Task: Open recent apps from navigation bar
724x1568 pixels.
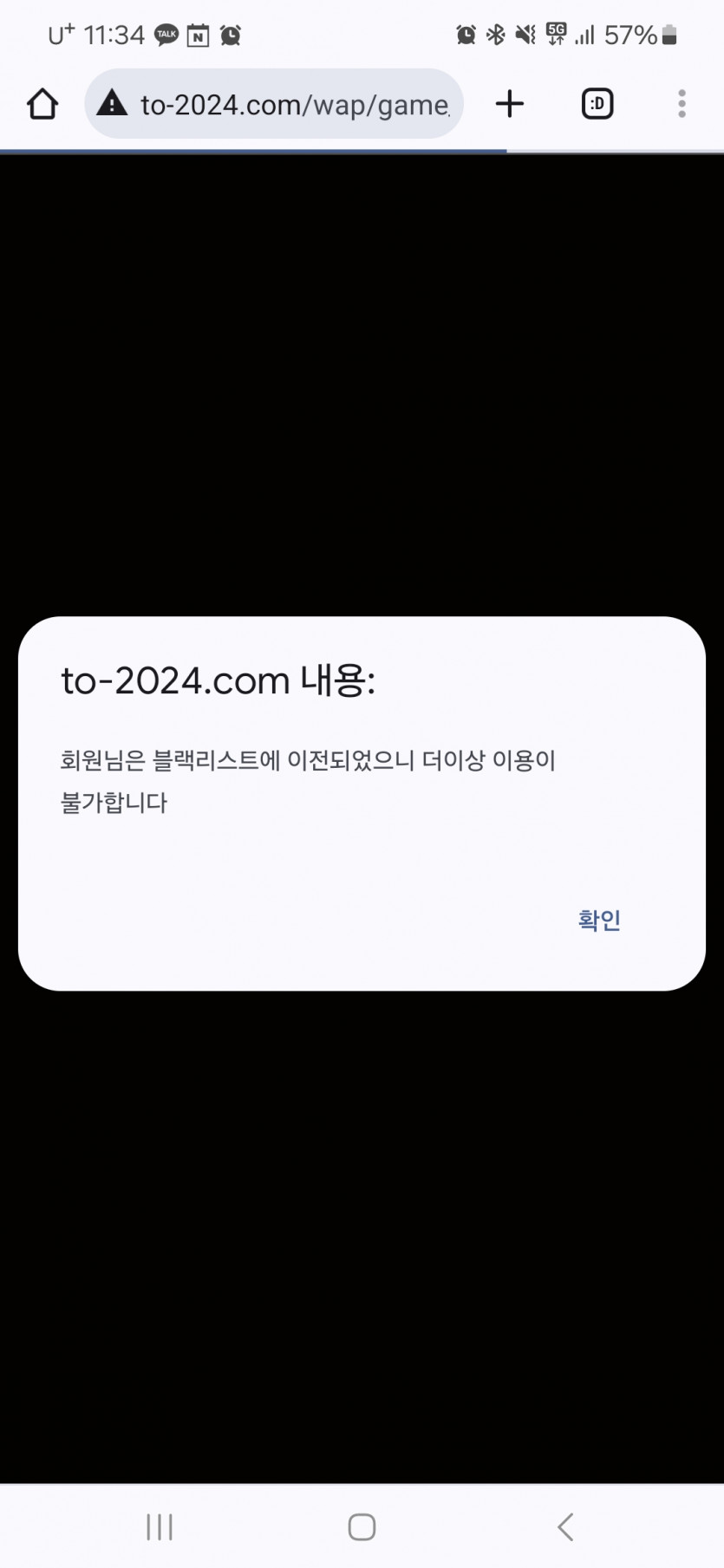Action: (160, 1526)
